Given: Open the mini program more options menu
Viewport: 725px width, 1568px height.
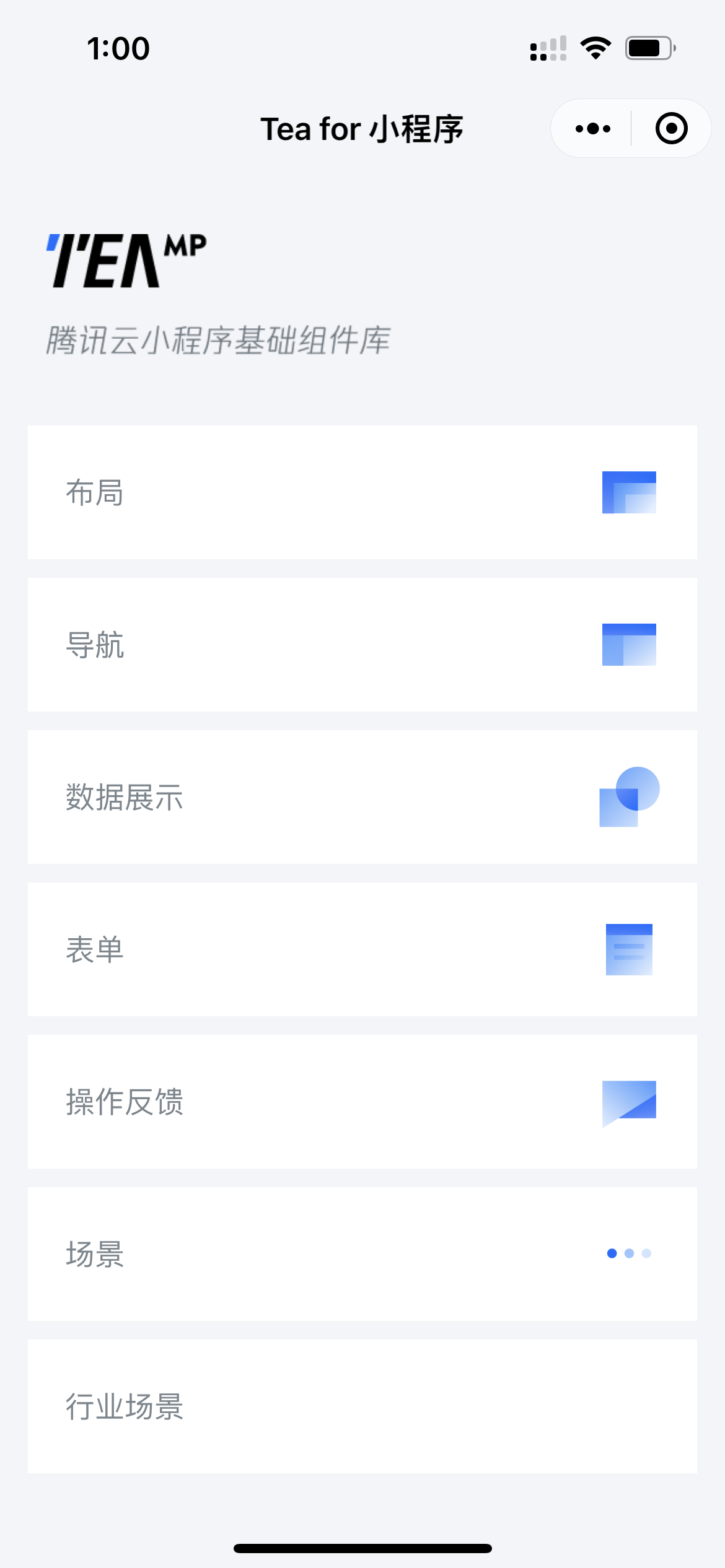Looking at the screenshot, I should click(x=592, y=129).
